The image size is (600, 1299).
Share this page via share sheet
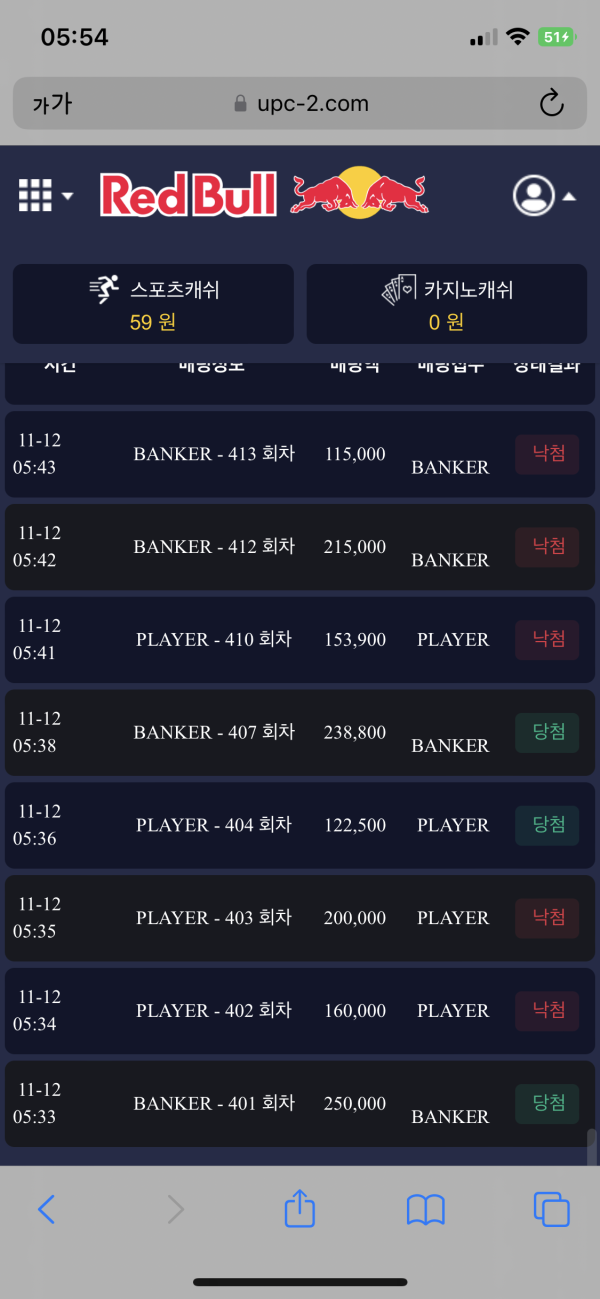(x=300, y=1210)
